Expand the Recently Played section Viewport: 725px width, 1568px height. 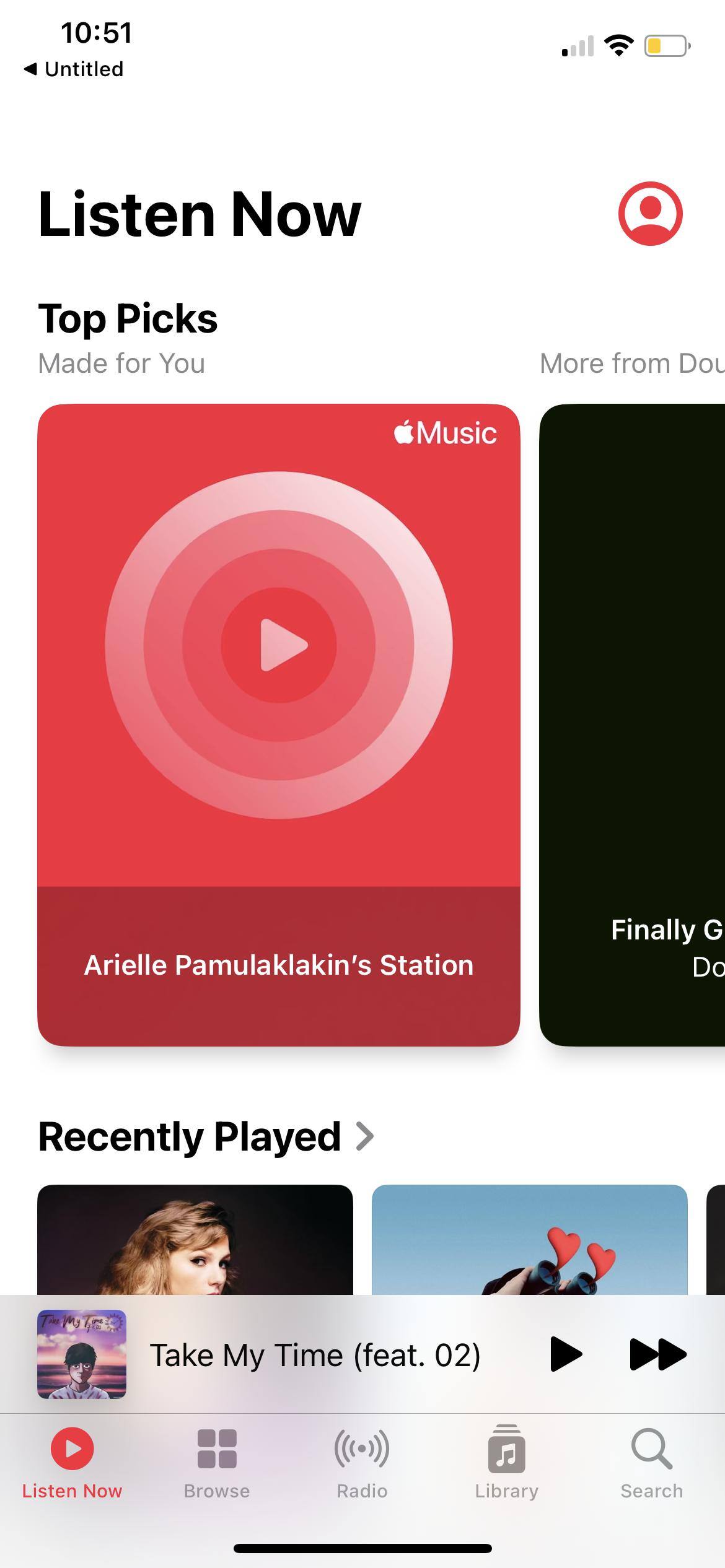[206, 1137]
